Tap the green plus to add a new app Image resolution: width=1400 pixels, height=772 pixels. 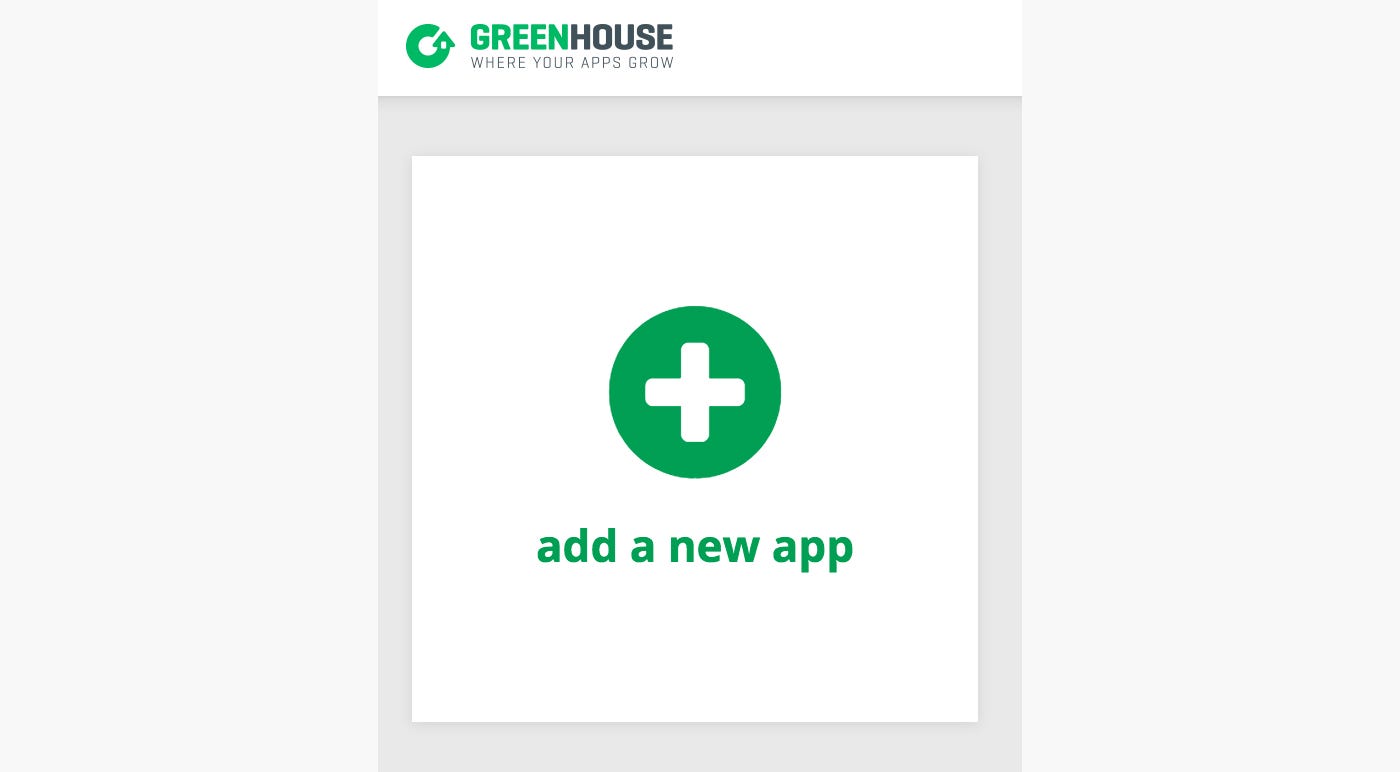[695, 392]
